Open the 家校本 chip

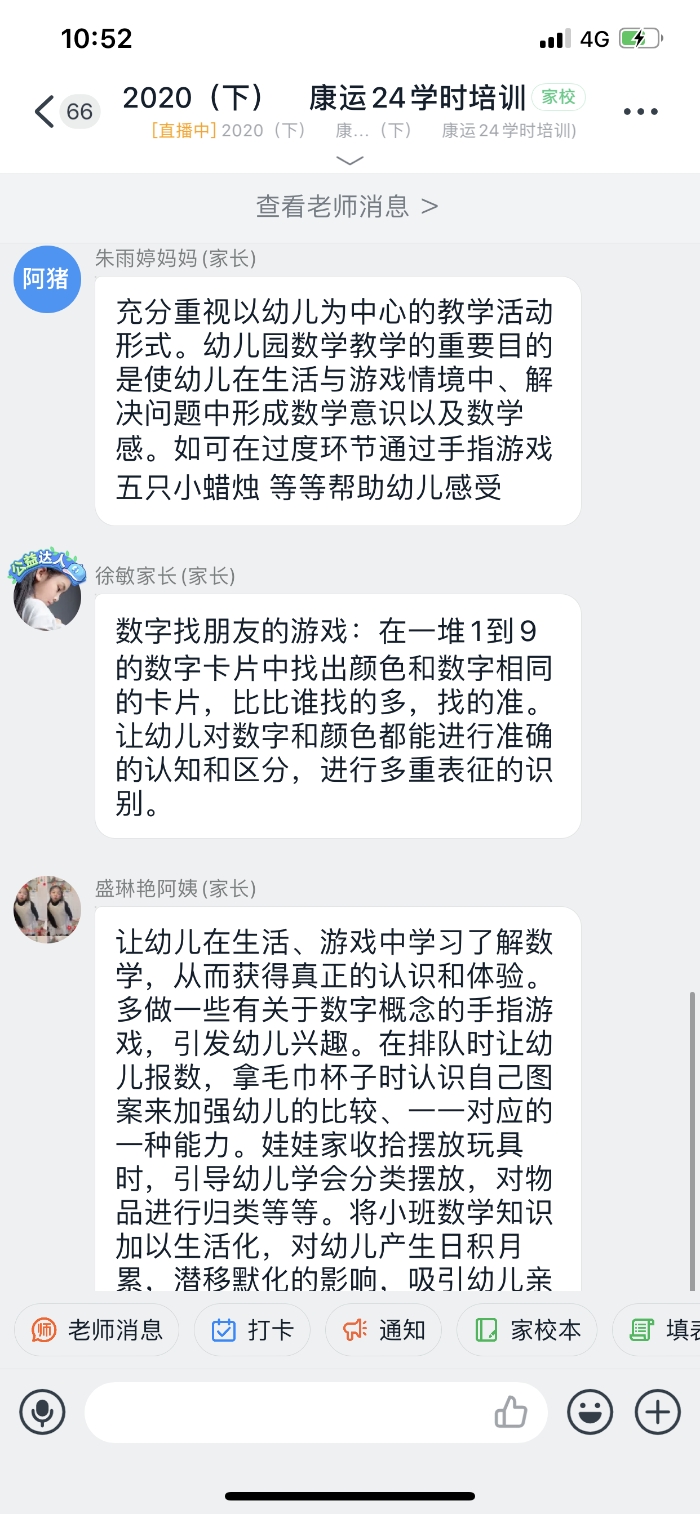tap(527, 1330)
